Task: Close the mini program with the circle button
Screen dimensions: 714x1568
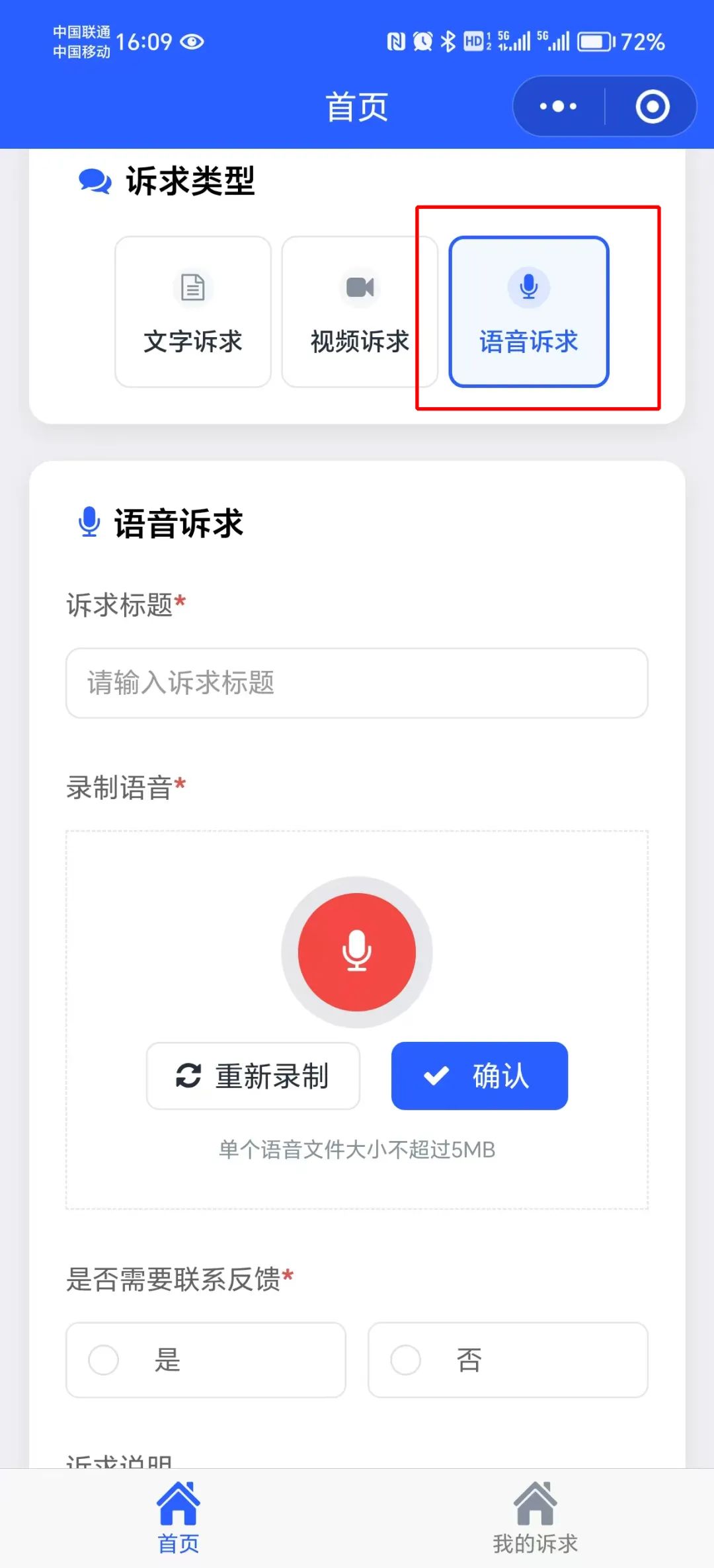Action: click(652, 106)
